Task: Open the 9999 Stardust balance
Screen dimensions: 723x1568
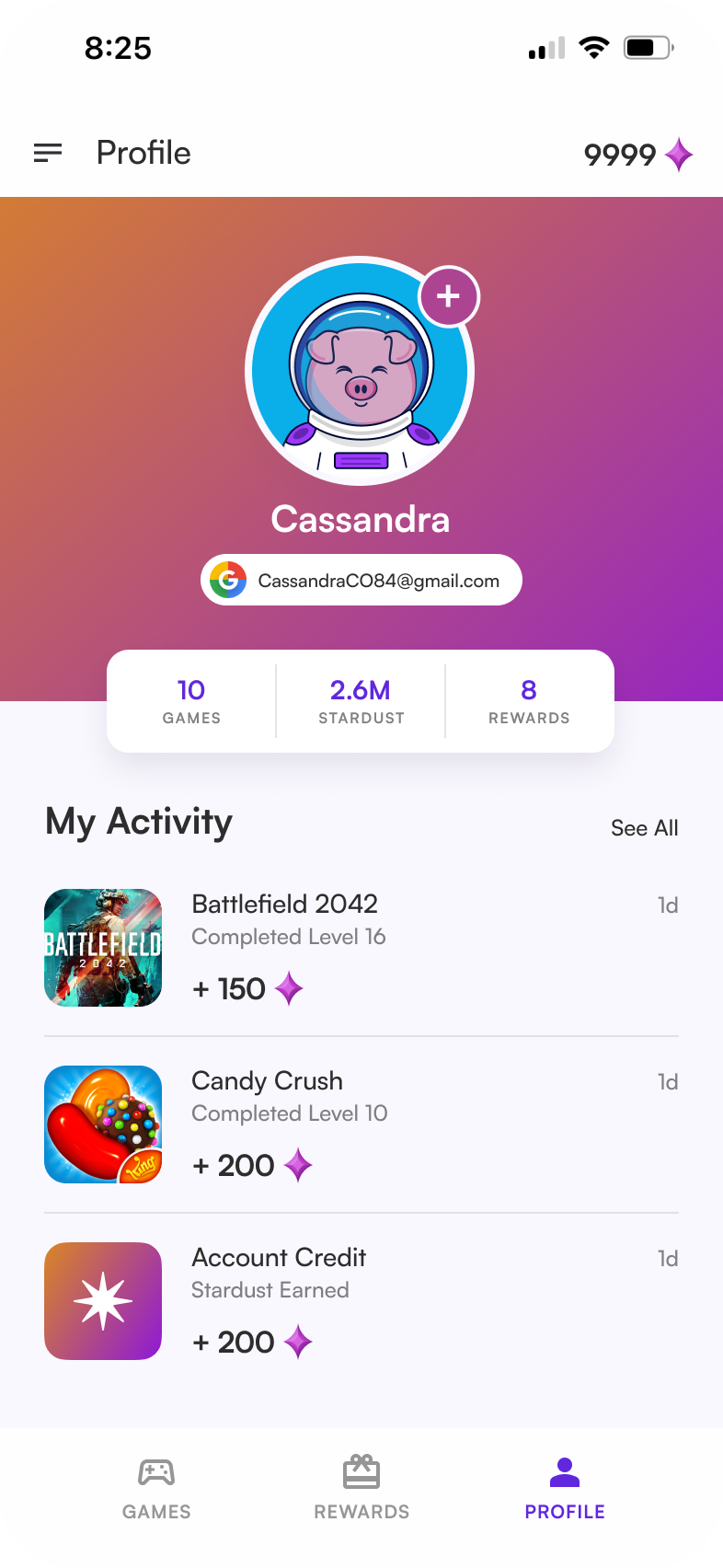Action: pos(637,155)
